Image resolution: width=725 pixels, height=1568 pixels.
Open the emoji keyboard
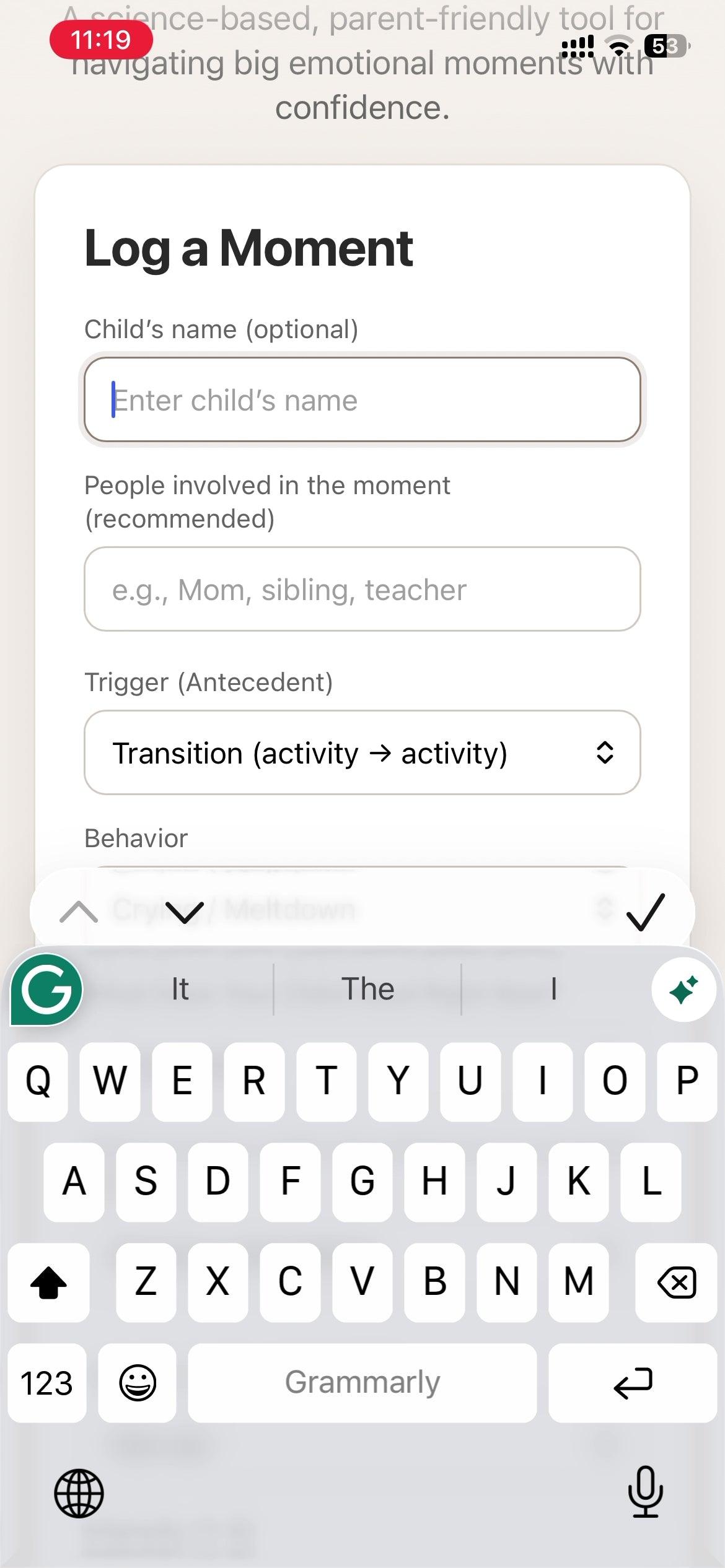[138, 1383]
